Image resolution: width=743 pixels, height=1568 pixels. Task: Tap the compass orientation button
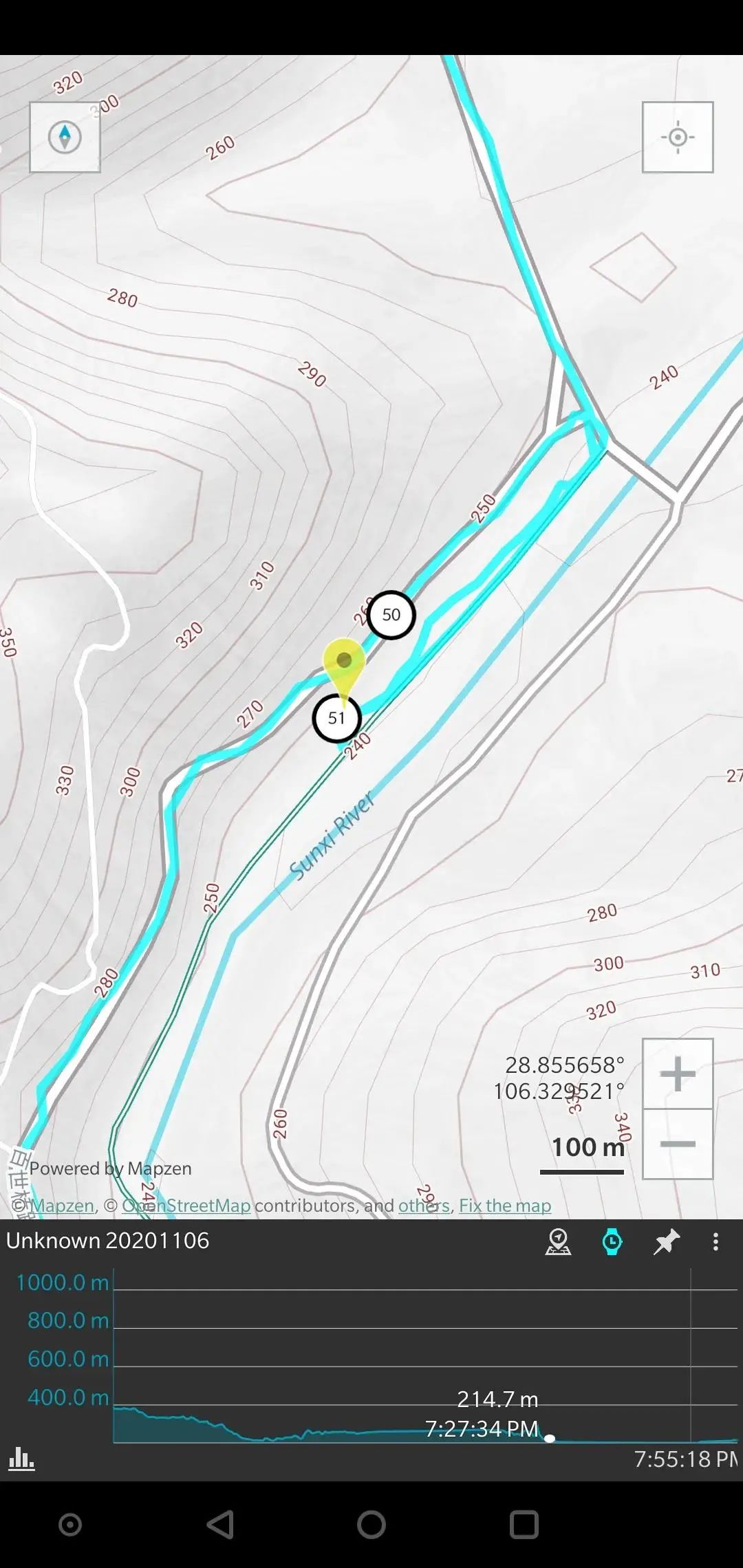(65, 137)
